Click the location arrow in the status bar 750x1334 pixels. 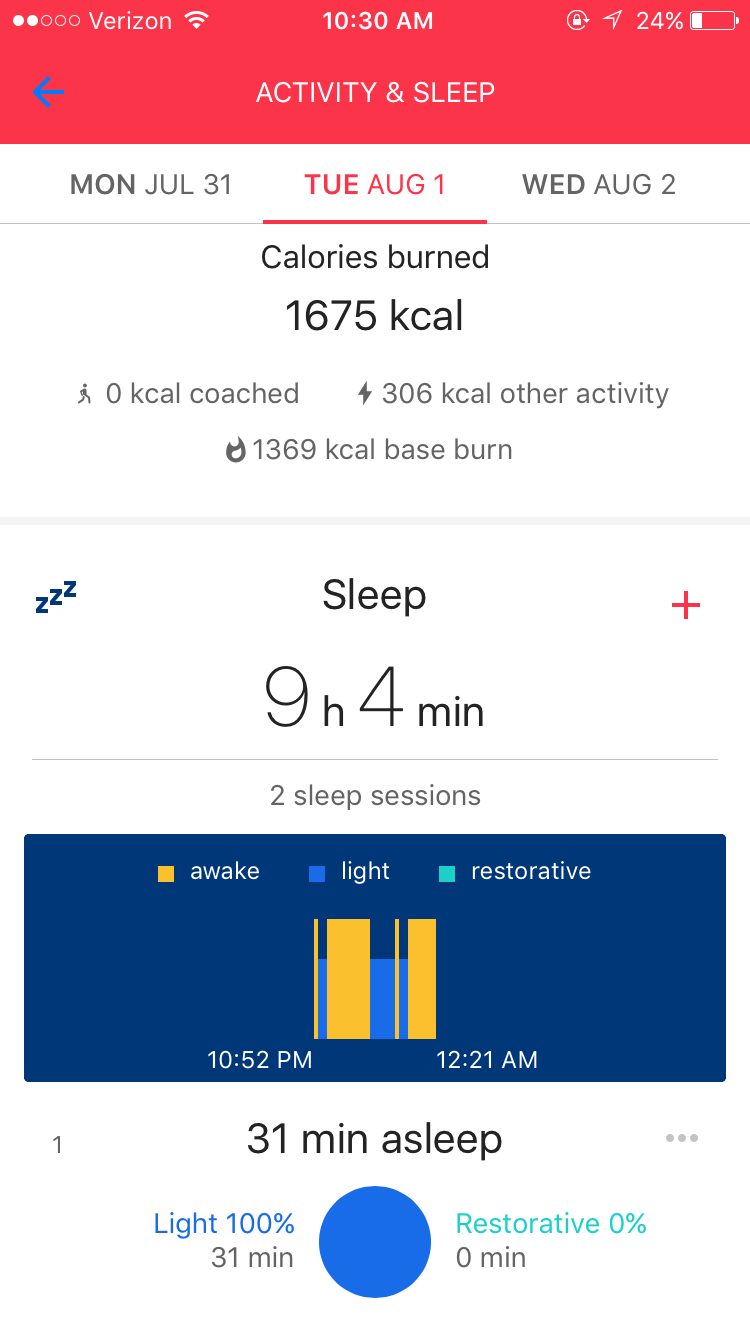coord(612,19)
